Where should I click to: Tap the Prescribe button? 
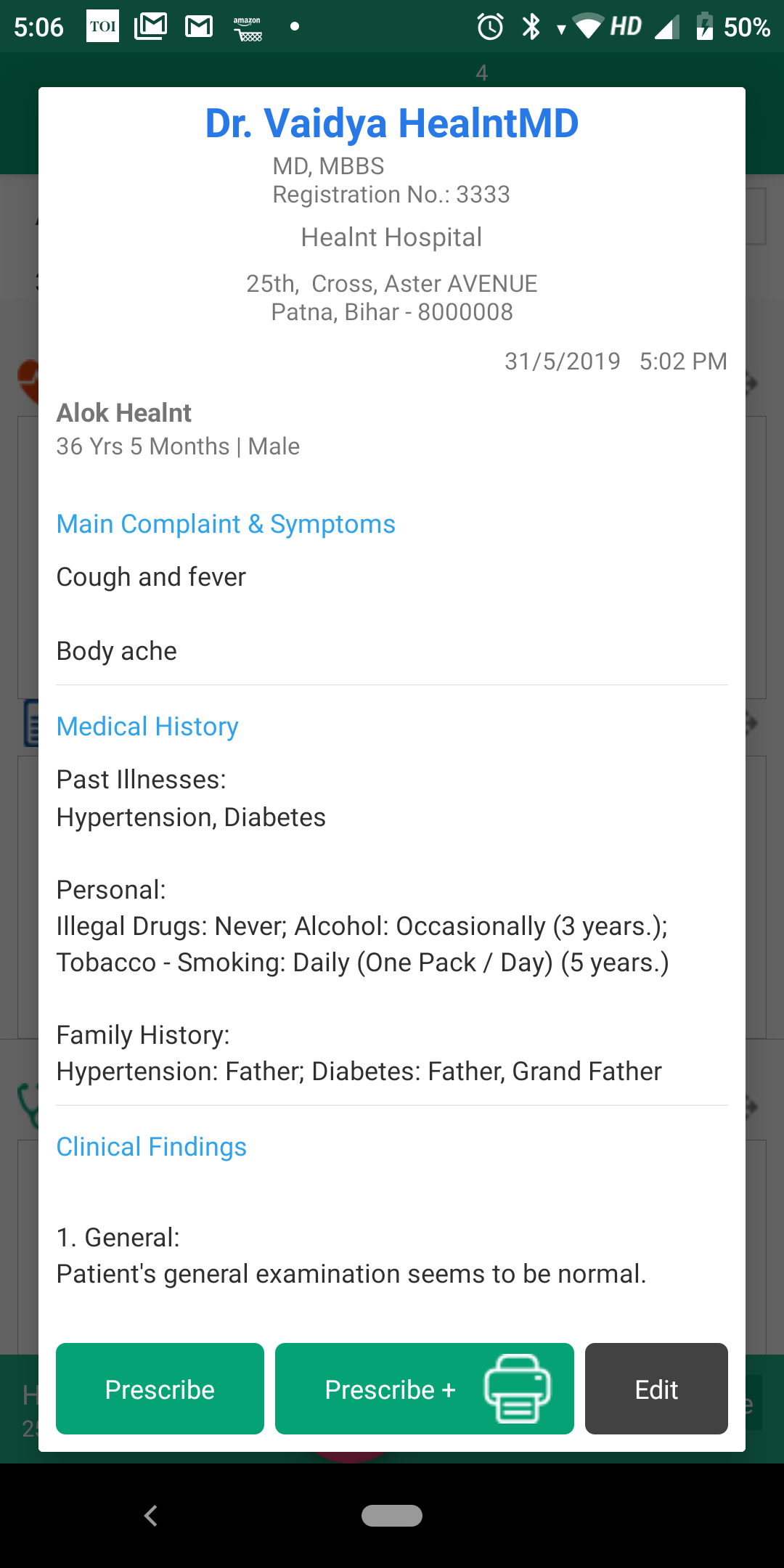pyautogui.click(x=160, y=1389)
